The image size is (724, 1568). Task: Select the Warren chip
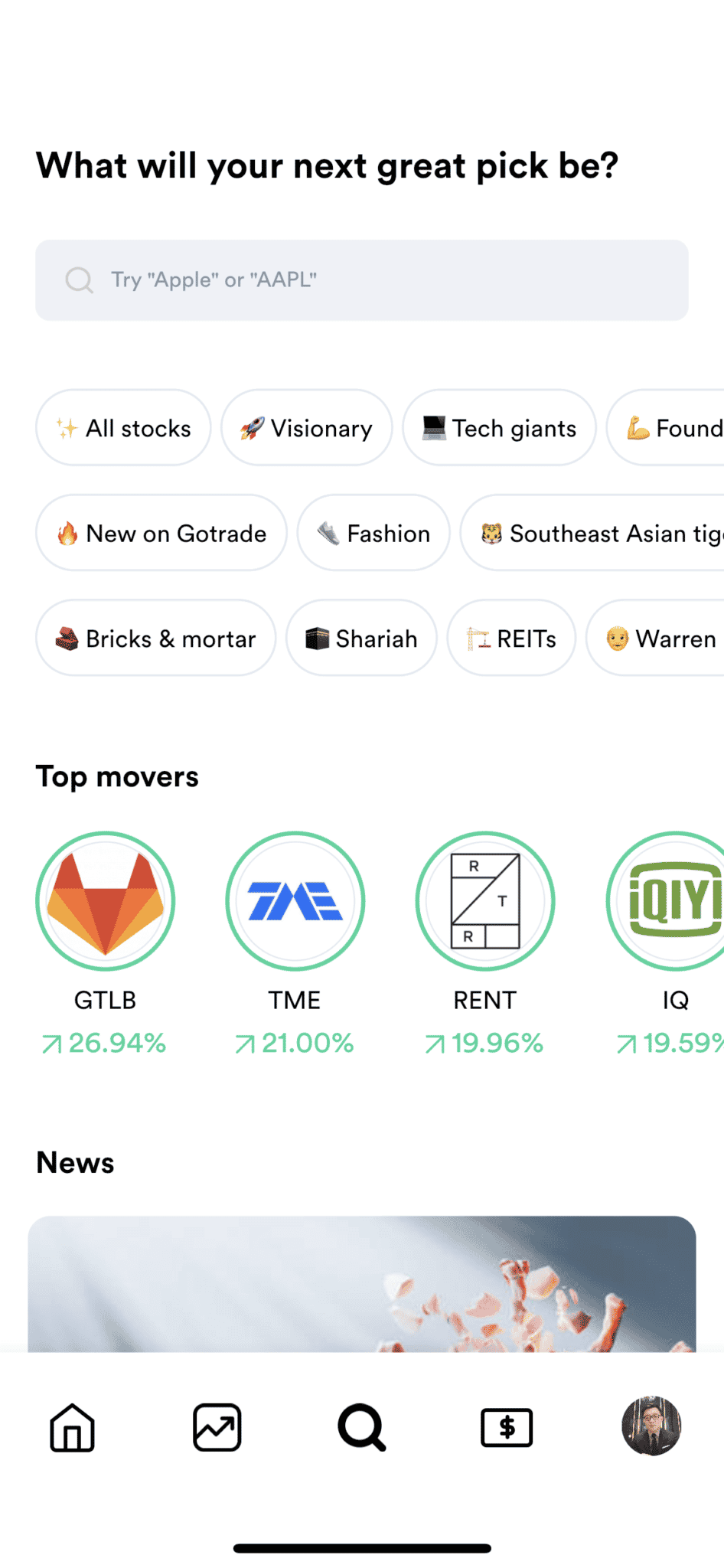[655, 638]
